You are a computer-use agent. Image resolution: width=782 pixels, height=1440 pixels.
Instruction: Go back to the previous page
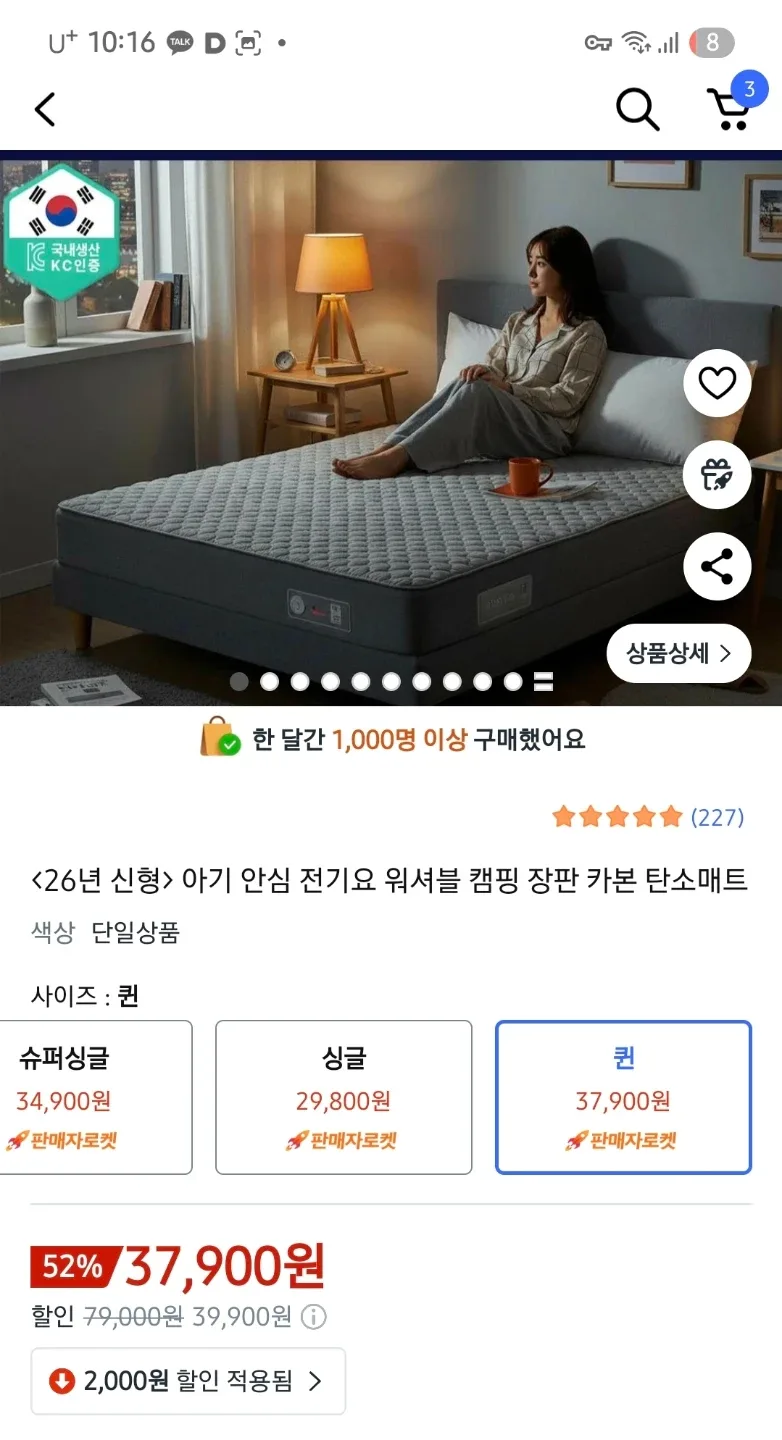45,109
